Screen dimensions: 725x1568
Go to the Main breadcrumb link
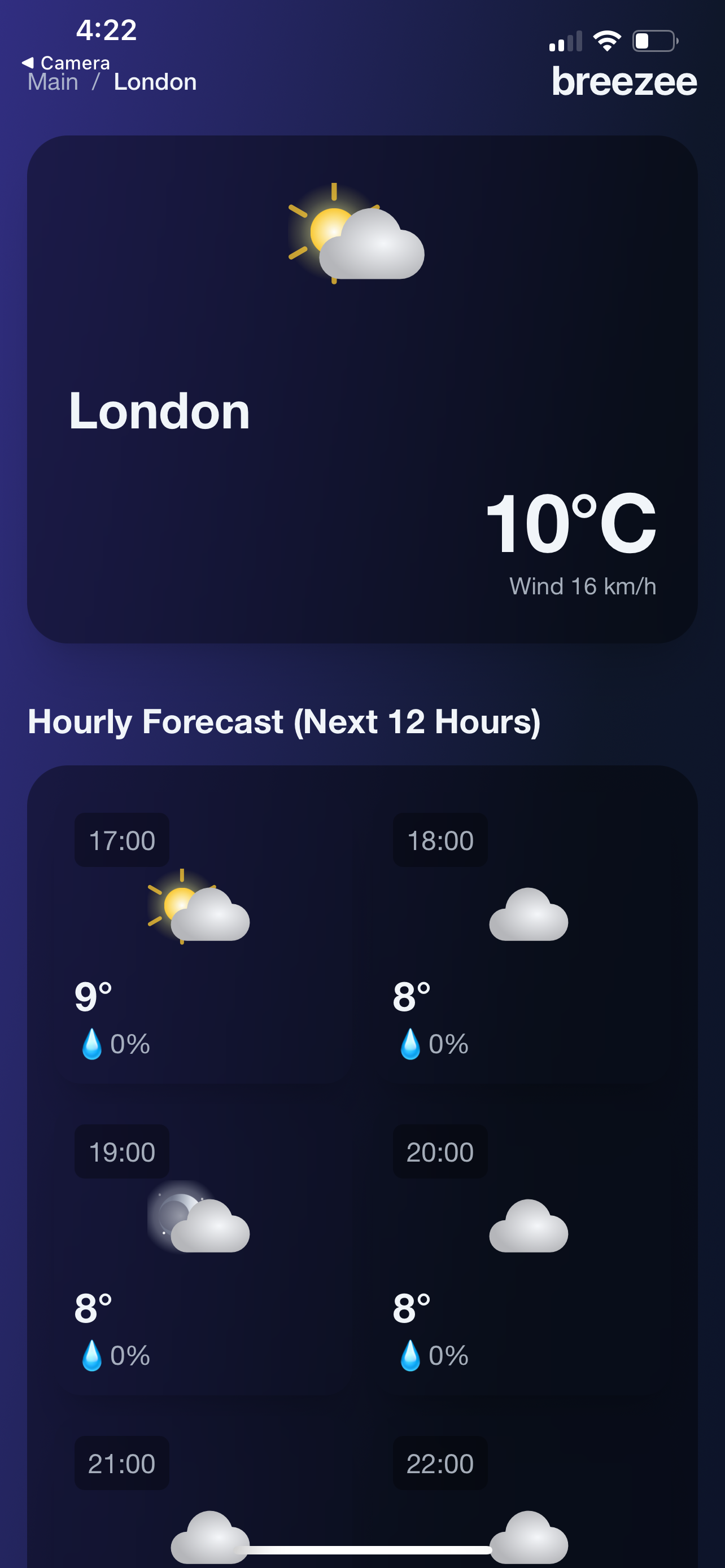pyautogui.click(x=53, y=82)
